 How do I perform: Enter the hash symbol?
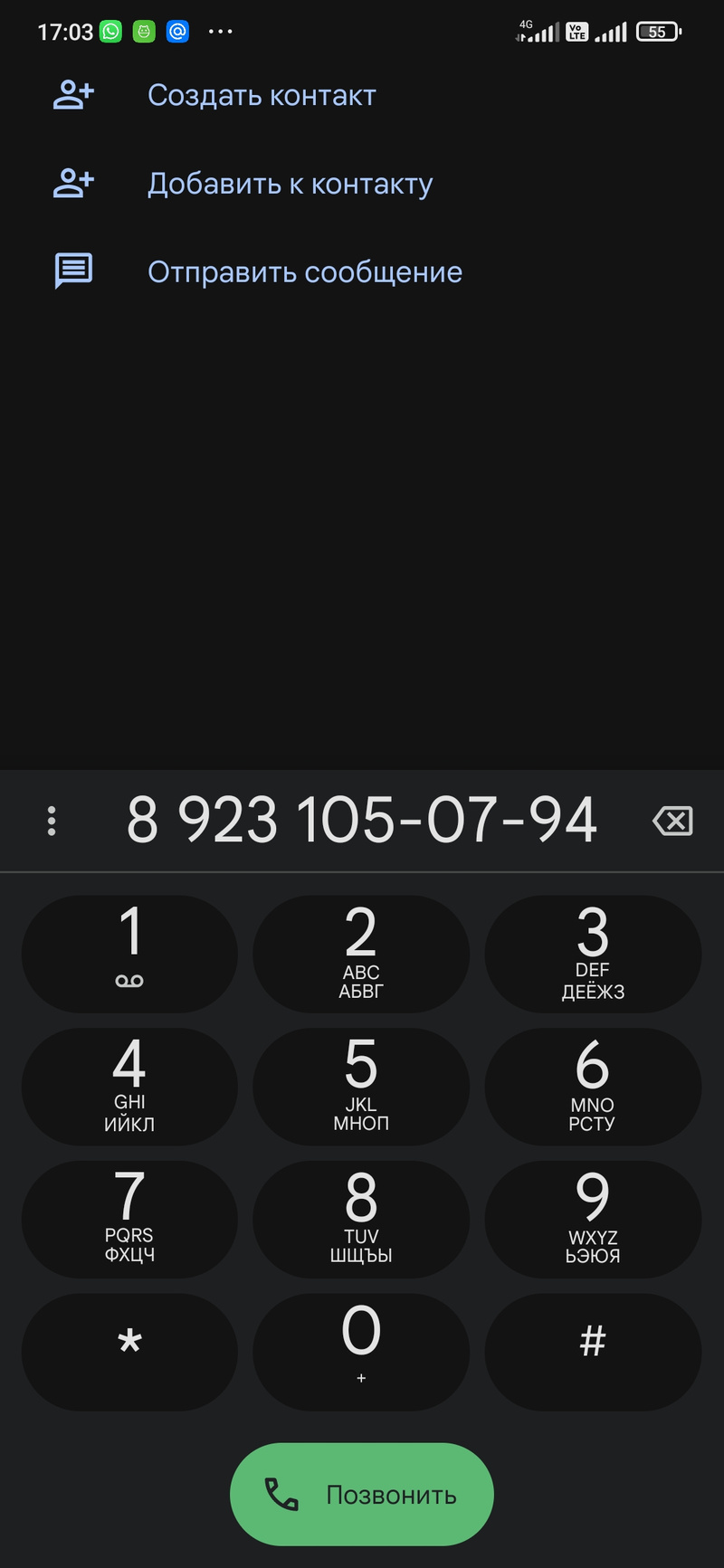point(593,1351)
